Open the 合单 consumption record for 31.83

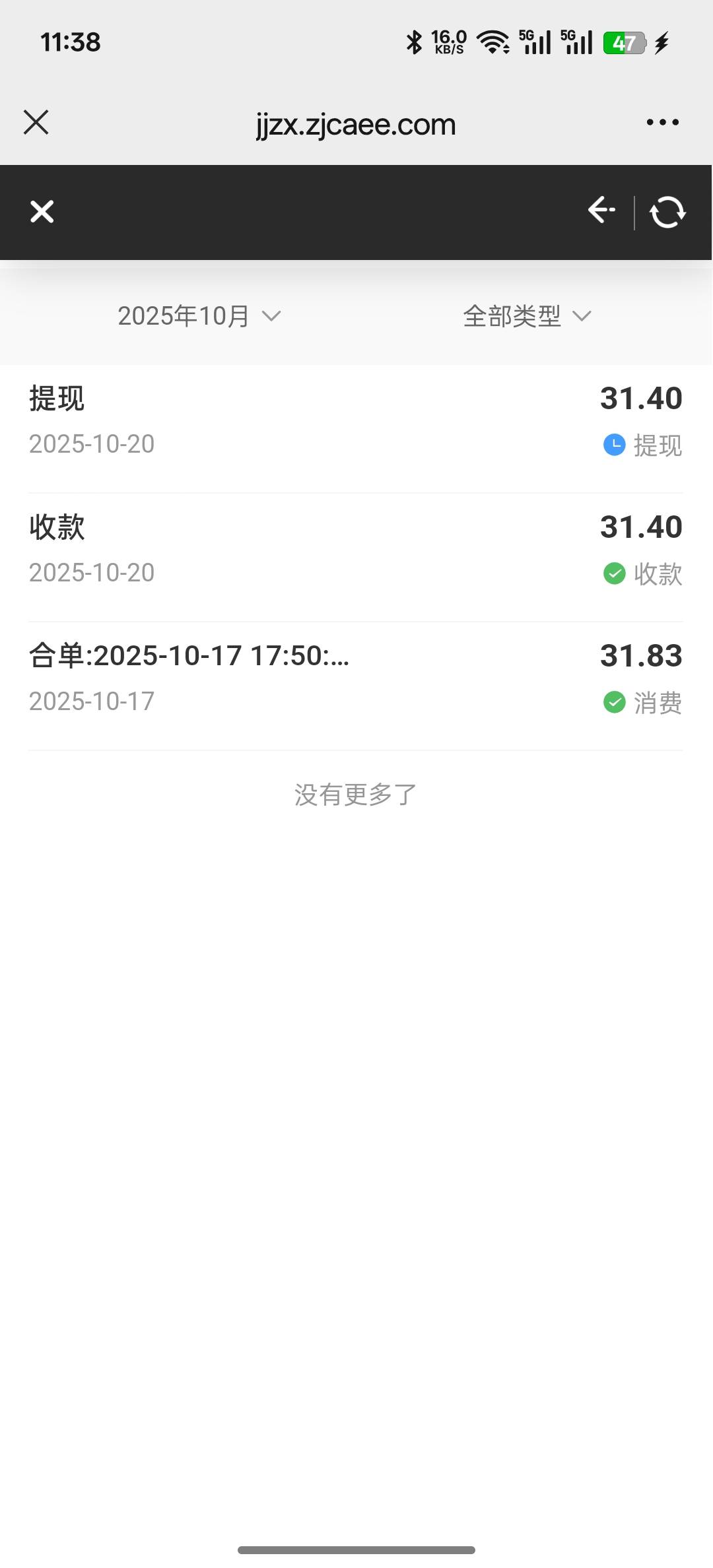[x=355, y=678]
